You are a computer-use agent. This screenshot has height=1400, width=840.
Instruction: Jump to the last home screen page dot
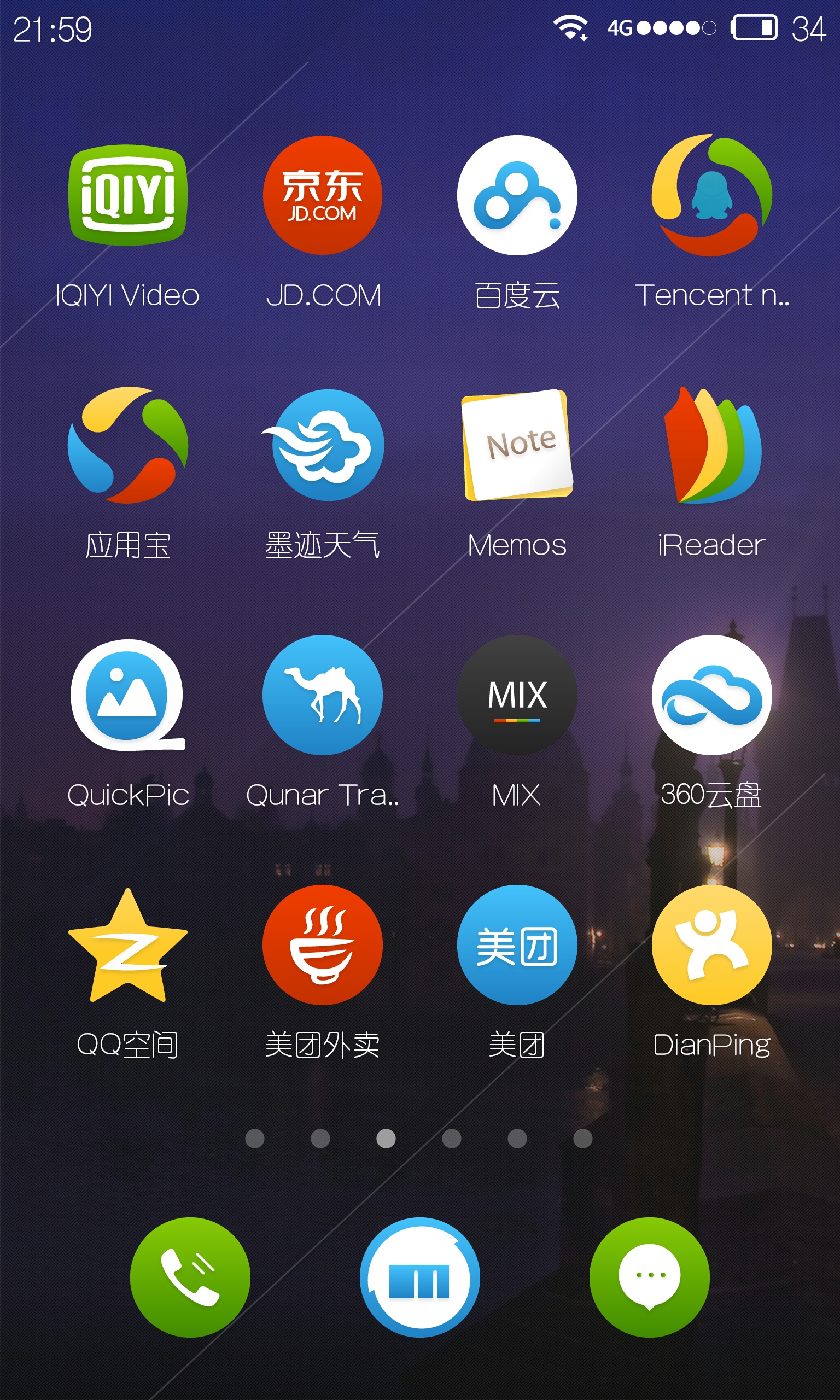pos(582,1138)
